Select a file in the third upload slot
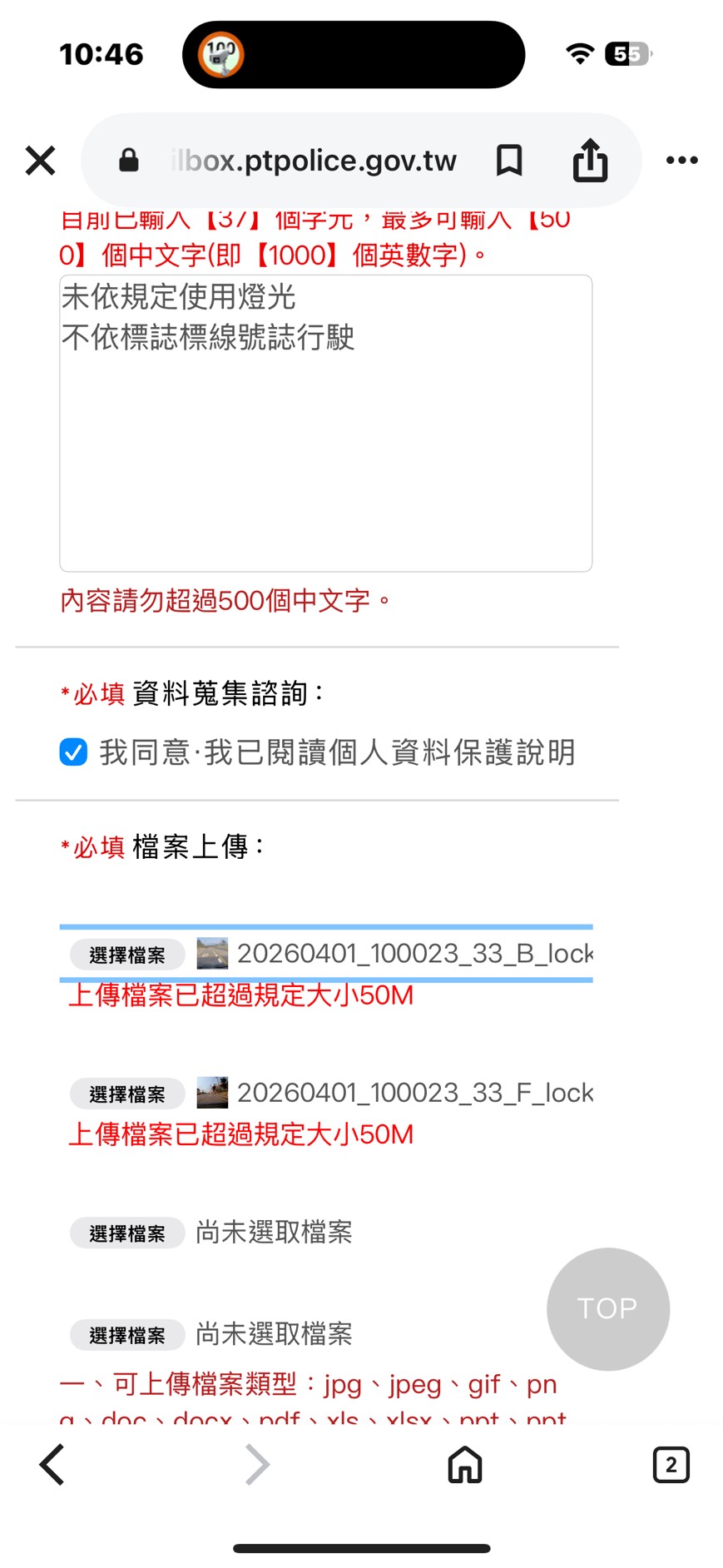723x1568 pixels. [x=127, y=1233]
